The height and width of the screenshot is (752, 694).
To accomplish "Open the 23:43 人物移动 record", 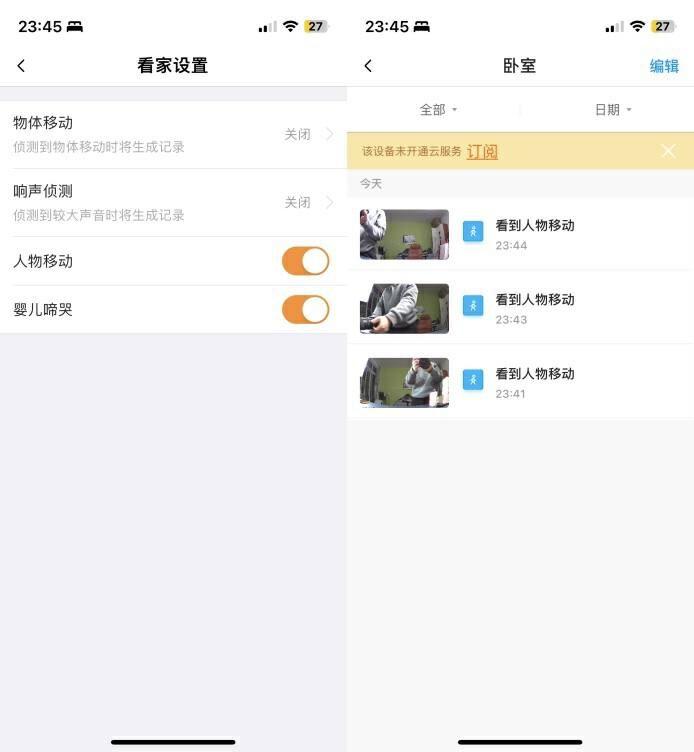I will click(x=520, y=308).
